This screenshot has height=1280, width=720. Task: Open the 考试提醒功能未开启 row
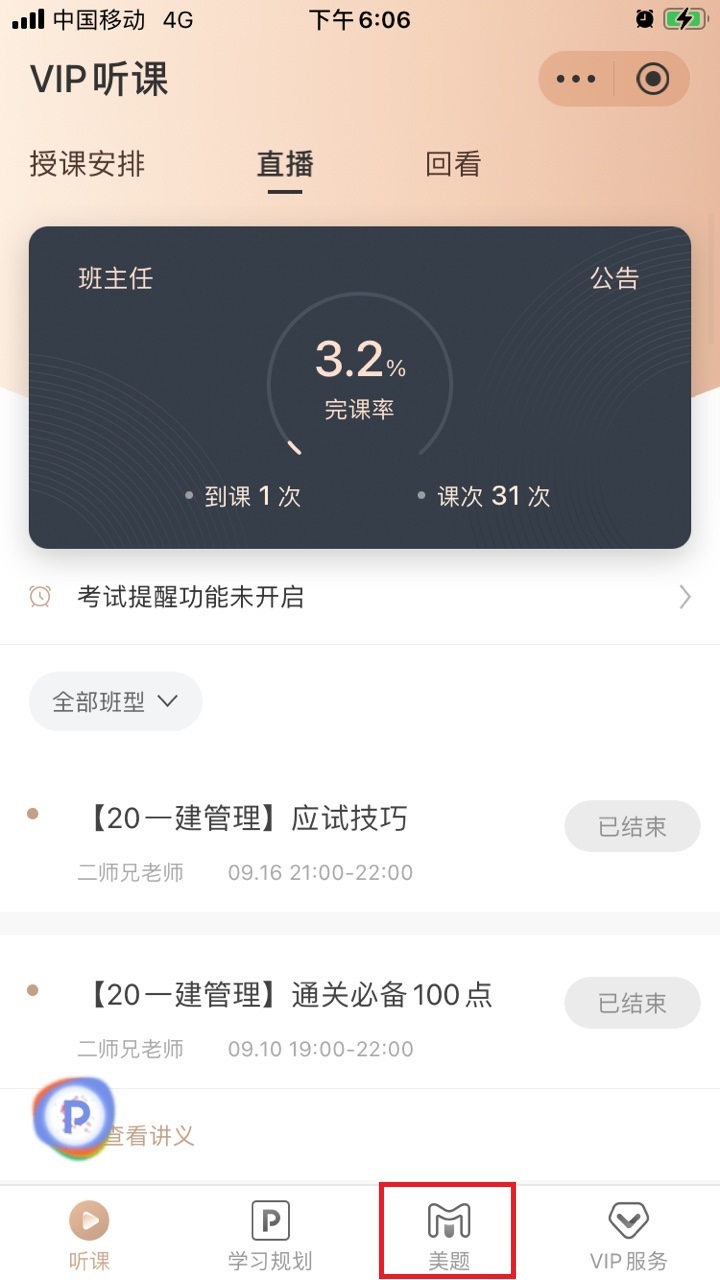[x=360, y=597]
